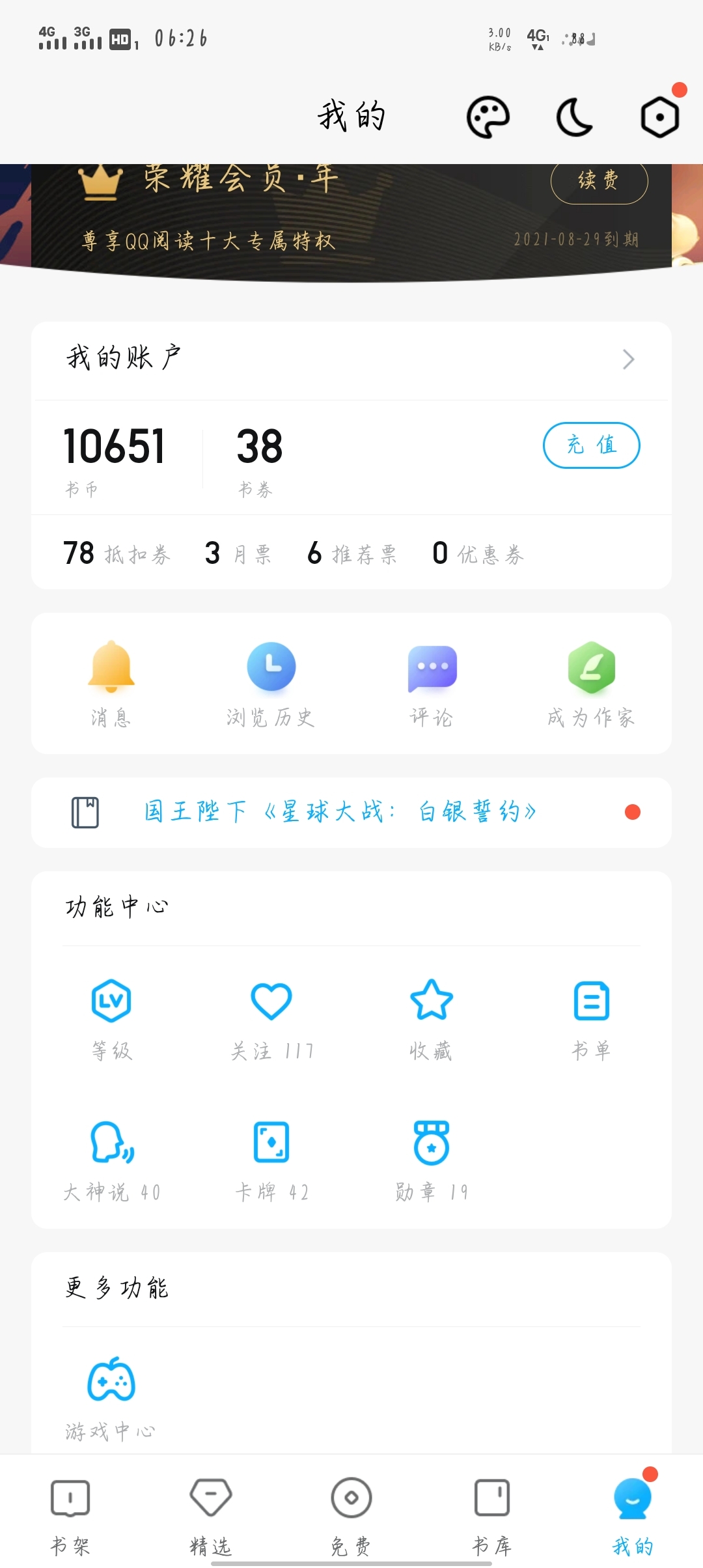Tap the 充值 recharge button
Viewport: 703px width, 1568px height.
click(591, 445)
